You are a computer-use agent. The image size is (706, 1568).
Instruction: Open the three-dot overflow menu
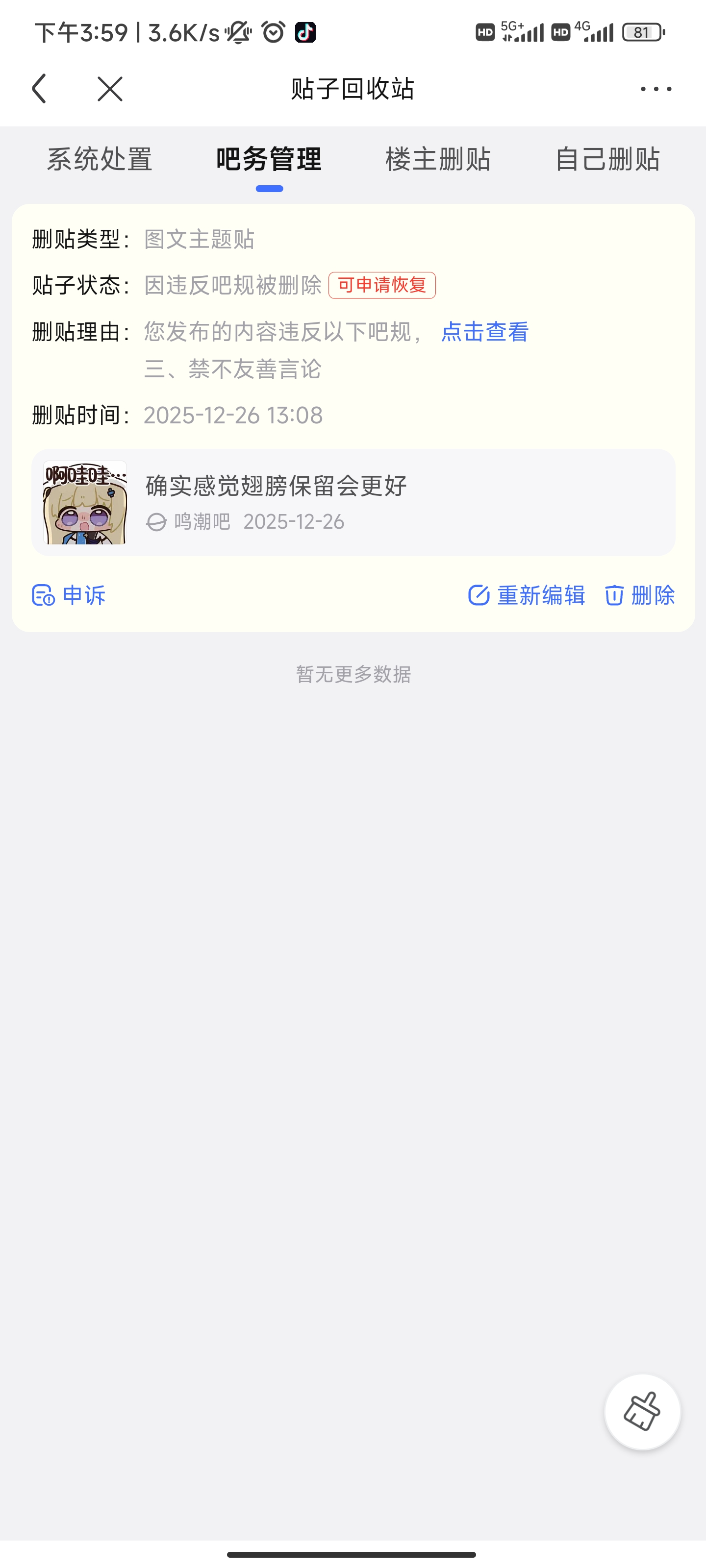pyautogui.click(x=656, y=89)
